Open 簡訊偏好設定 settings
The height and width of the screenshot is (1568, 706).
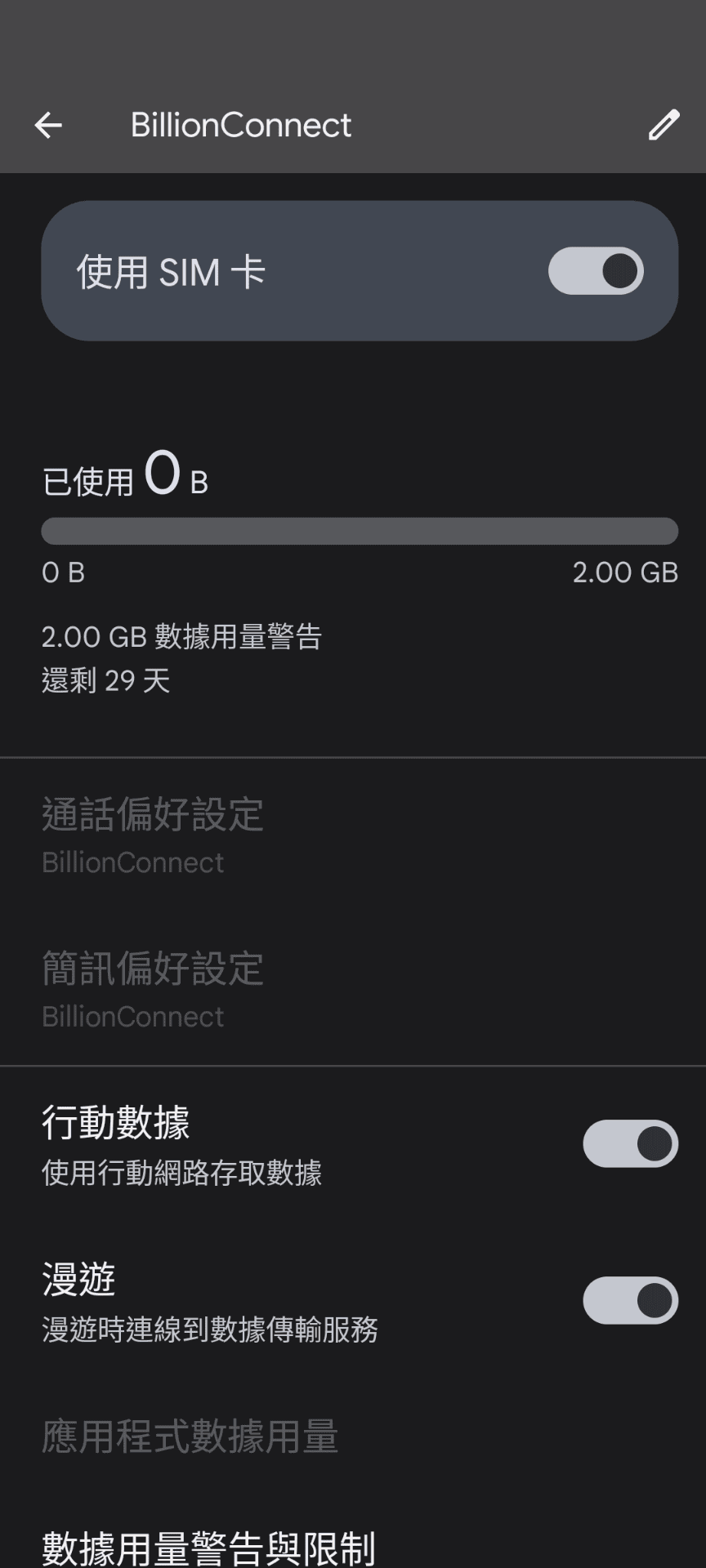(x=152, y=969)
